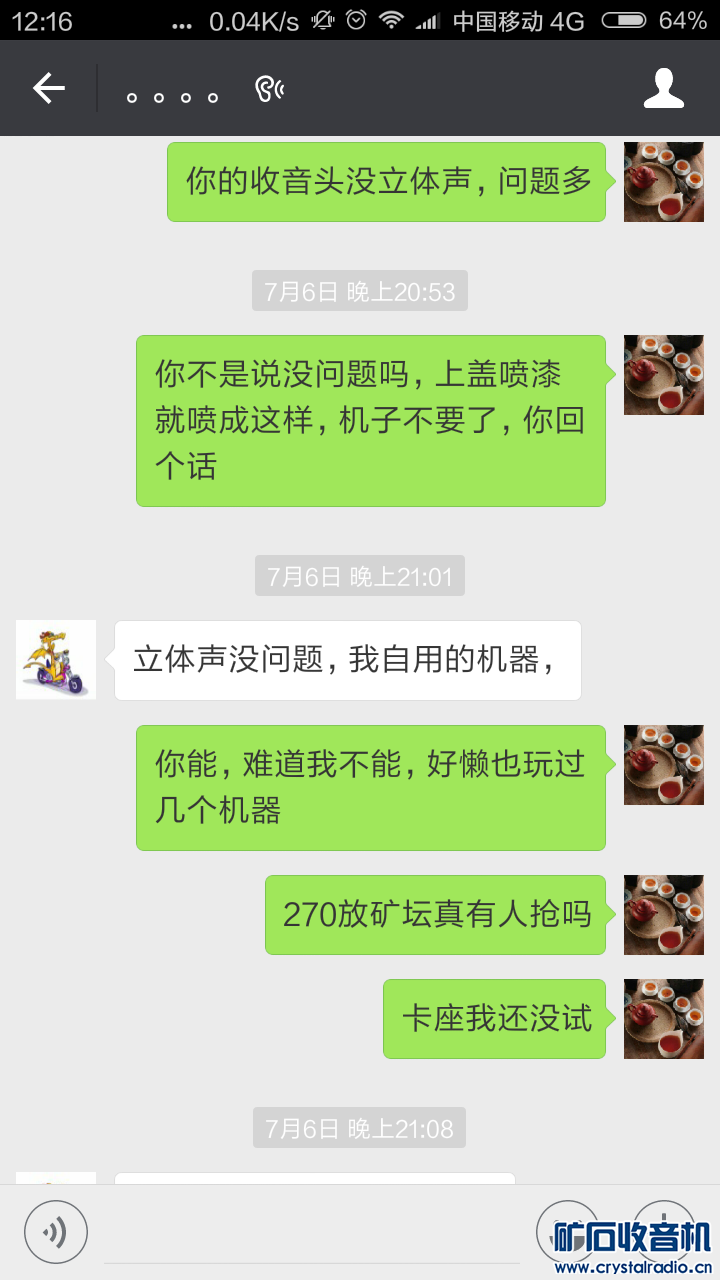The image size is (720, 1280).
Task: Switch to voice message input
Action: (x=56, y=1232)
